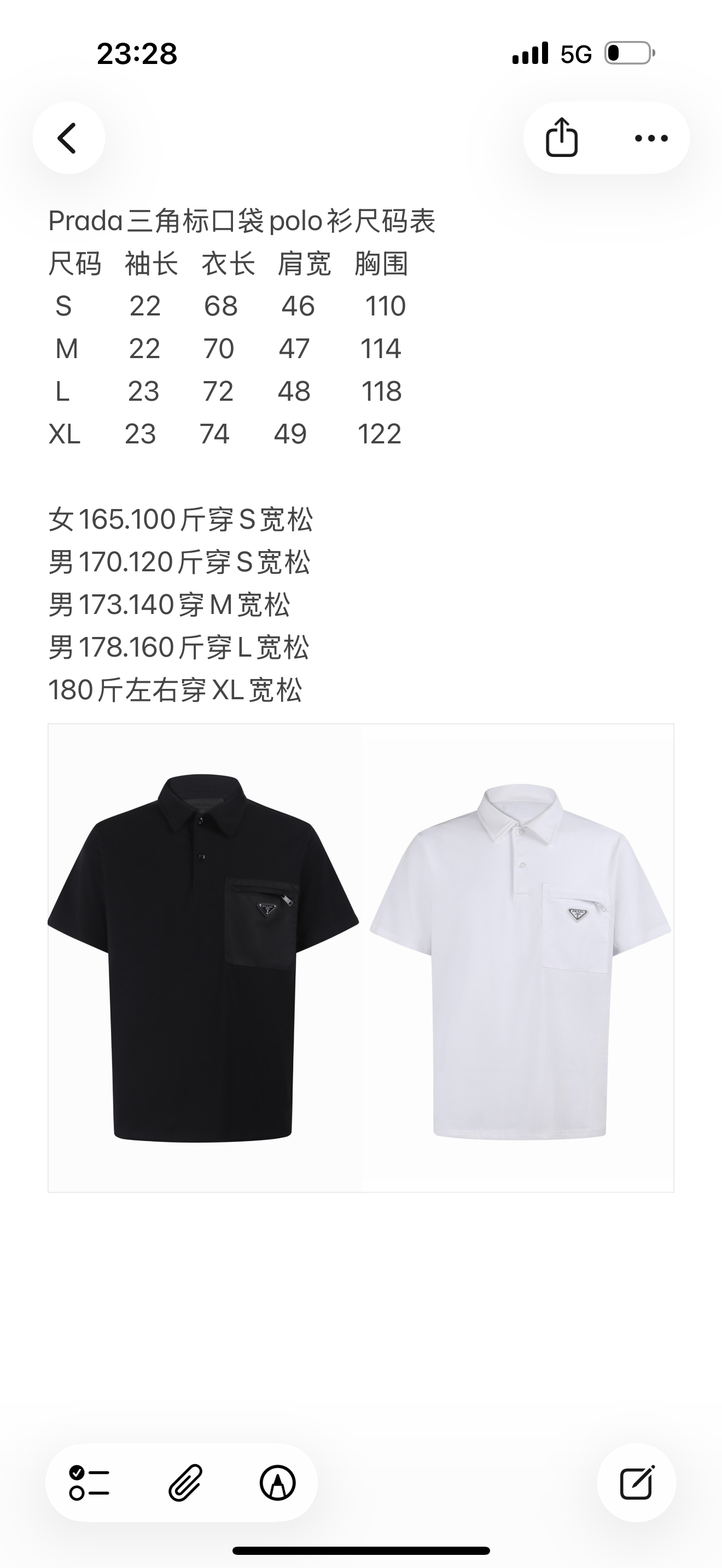The image size is (722, 1568).
Task: Compose a new note
Action: point(636,1483)
